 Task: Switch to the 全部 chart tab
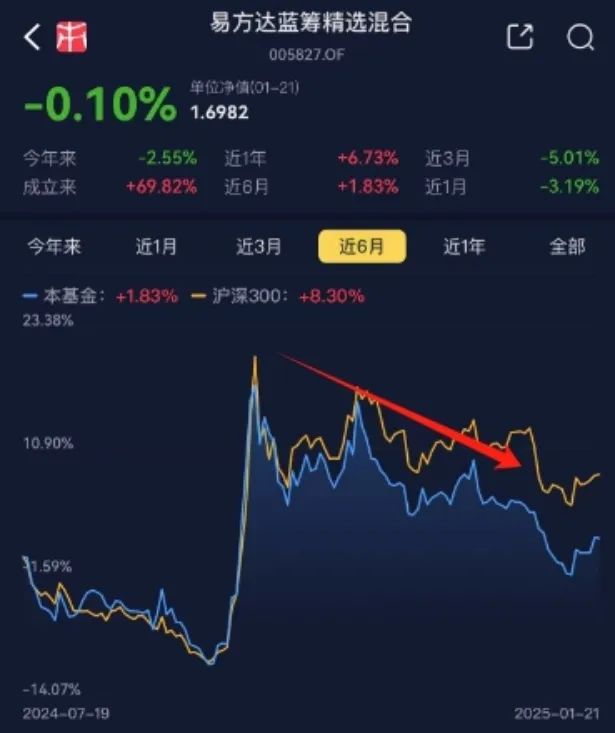click(567, 246)
